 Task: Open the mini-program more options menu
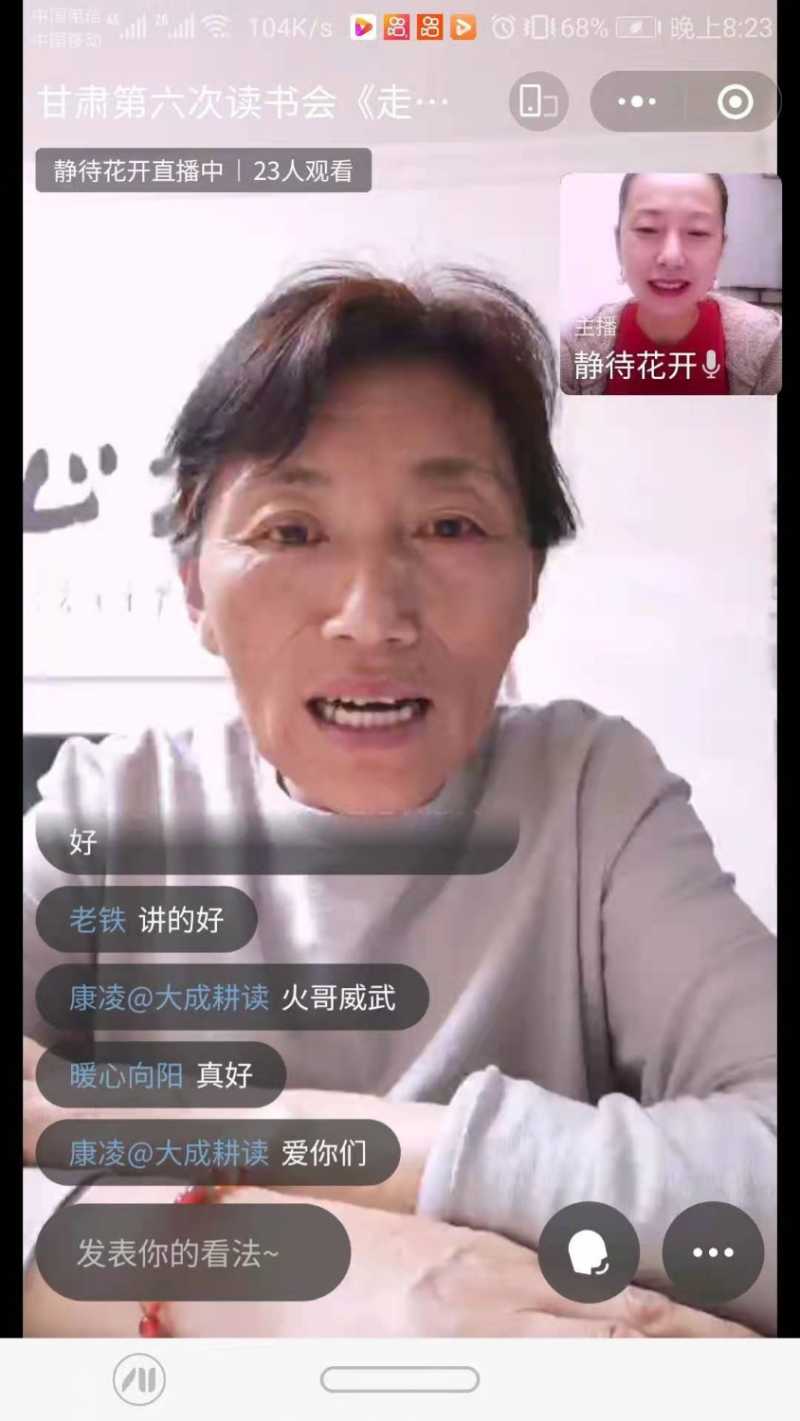[637, 101]
